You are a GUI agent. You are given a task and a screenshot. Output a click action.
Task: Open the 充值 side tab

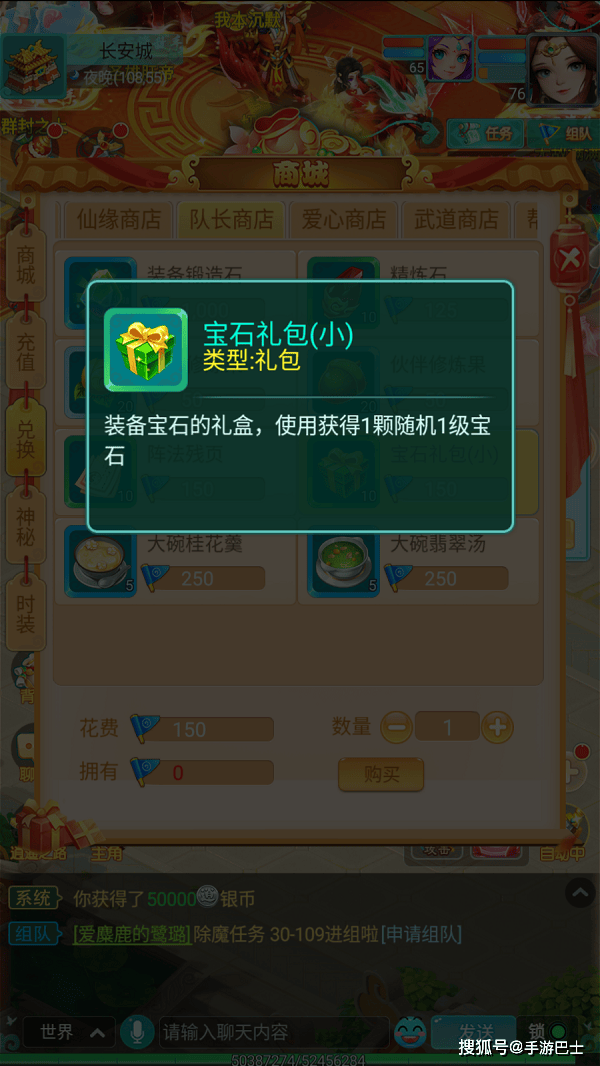(x=26, y=351)
